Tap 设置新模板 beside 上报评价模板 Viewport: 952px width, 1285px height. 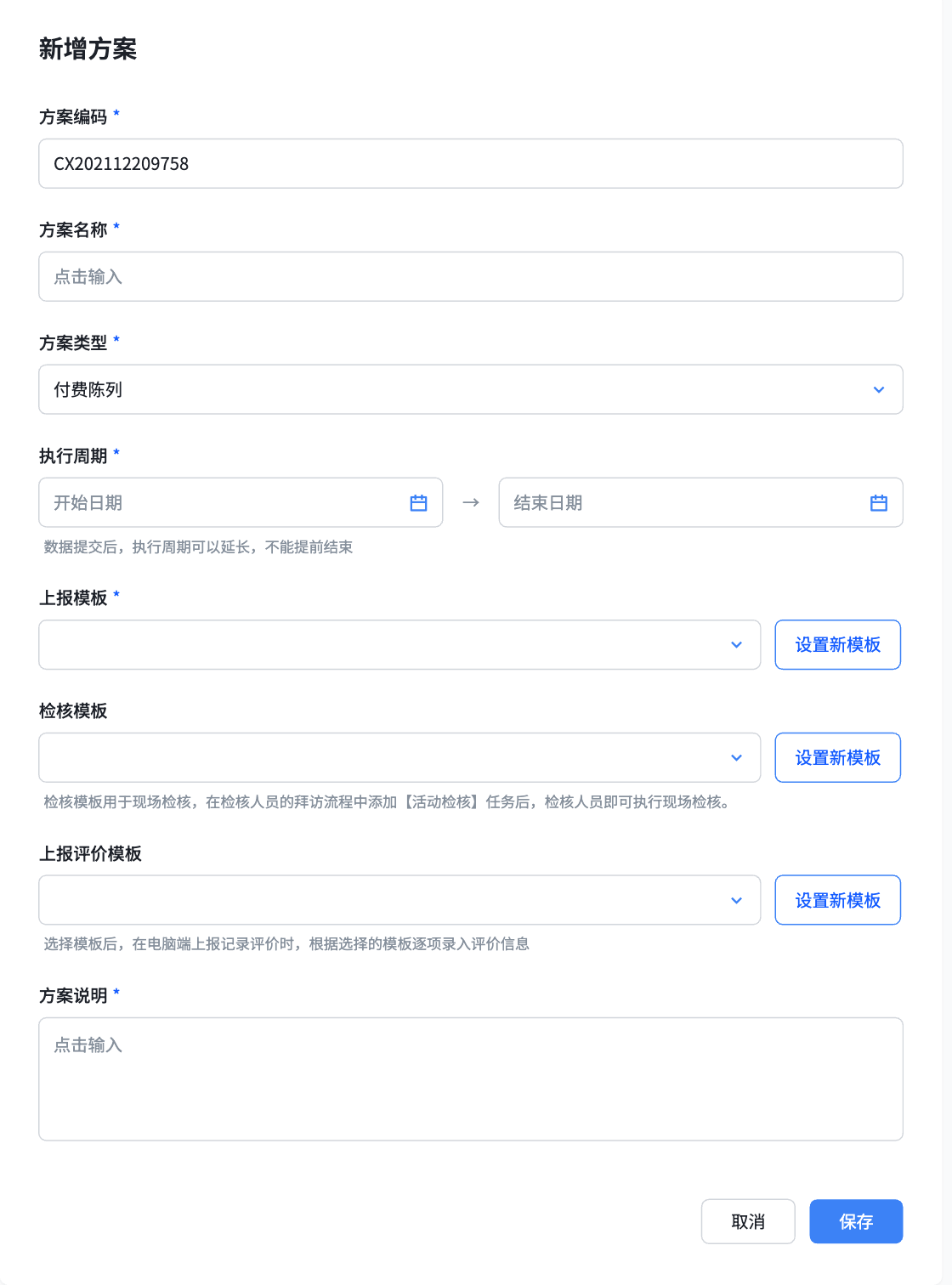click(837, 900)
